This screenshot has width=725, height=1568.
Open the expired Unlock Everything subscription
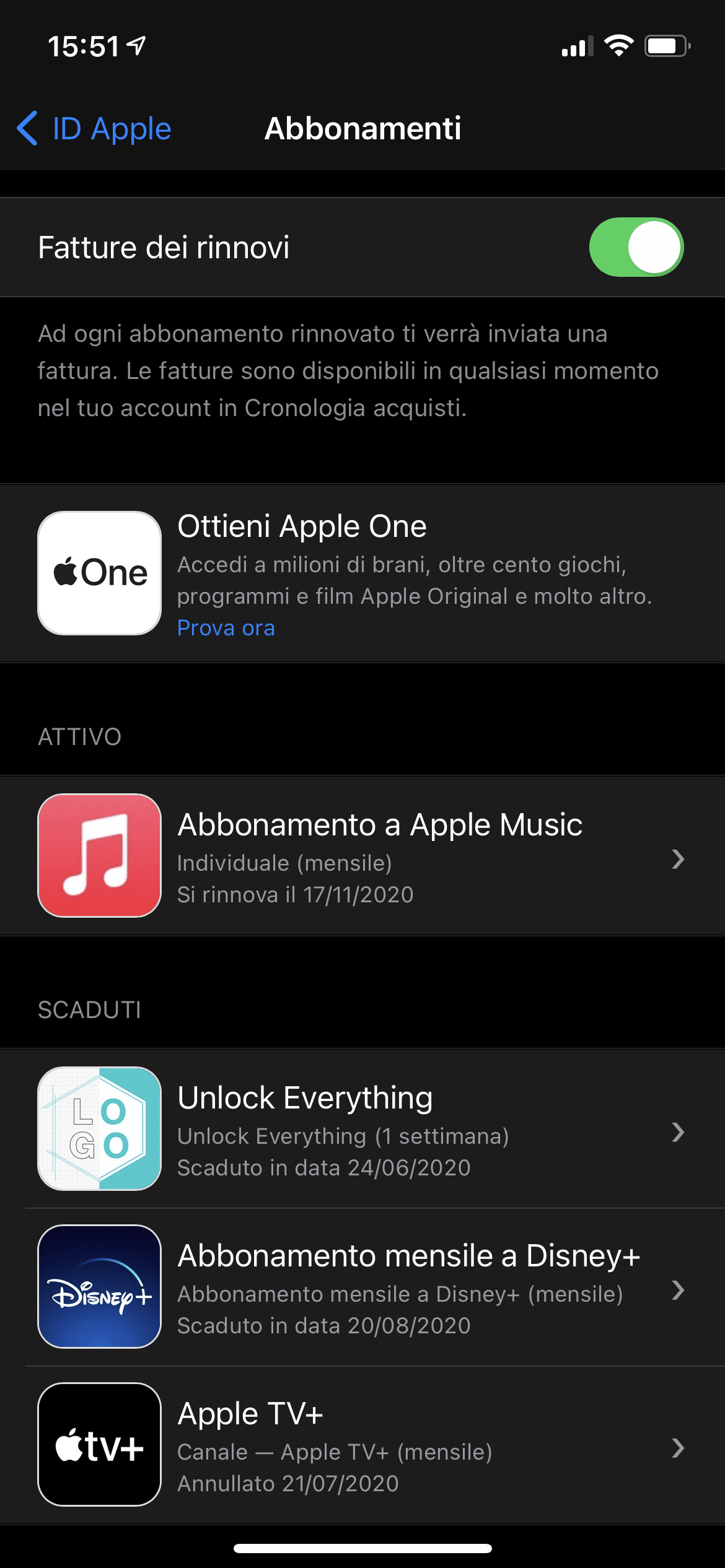coord(362,1128)
